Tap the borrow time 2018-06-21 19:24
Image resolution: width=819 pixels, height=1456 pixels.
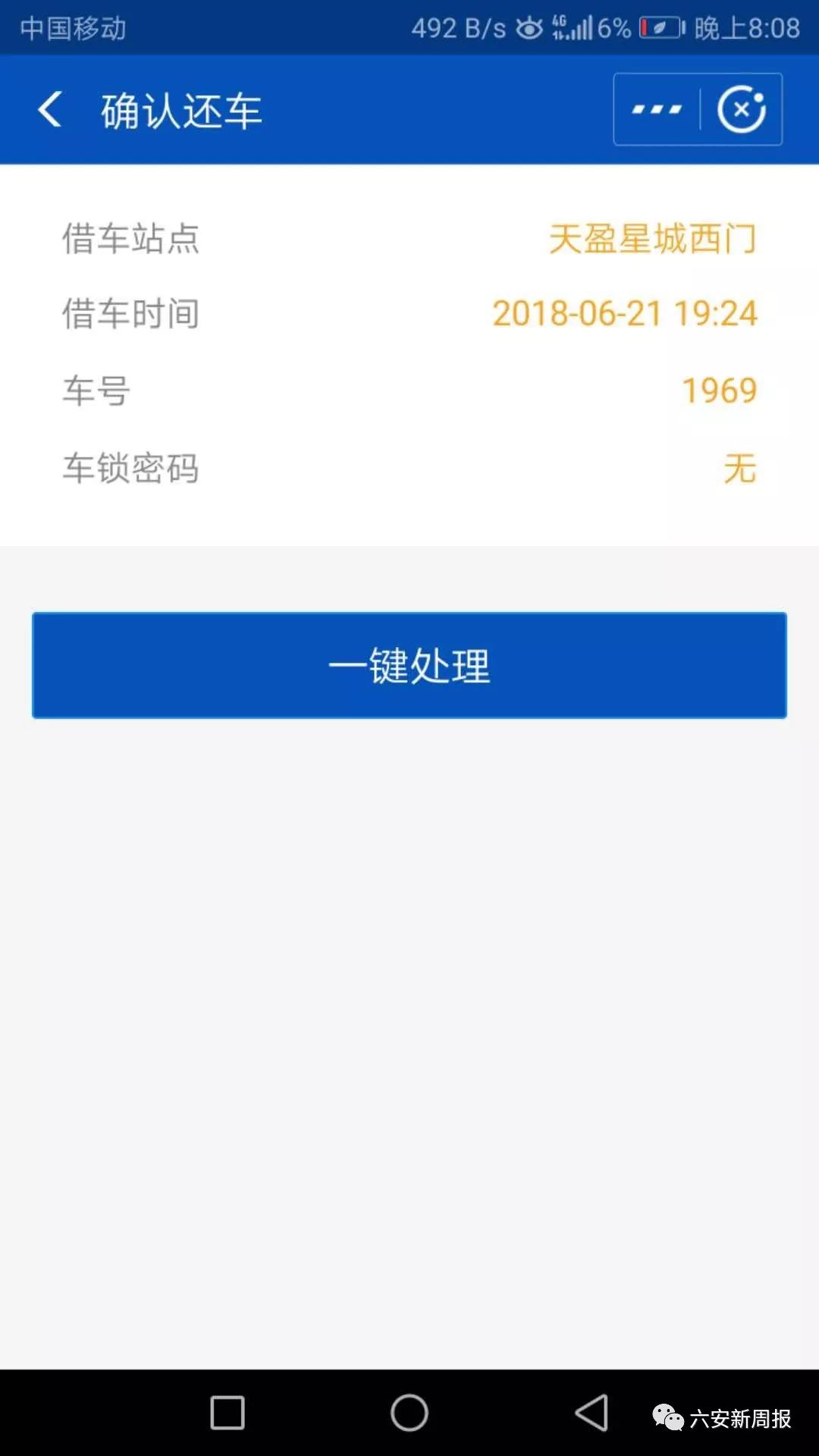624,314
